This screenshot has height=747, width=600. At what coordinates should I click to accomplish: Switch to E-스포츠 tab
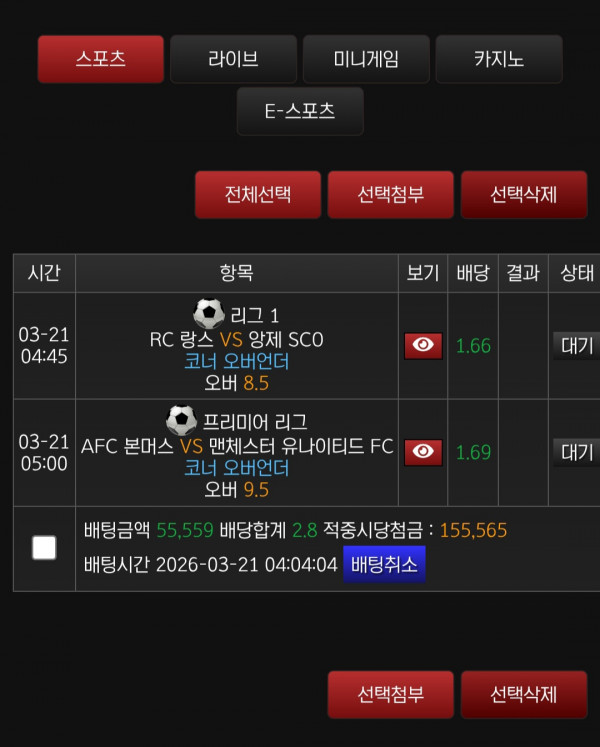click(300, 111)
